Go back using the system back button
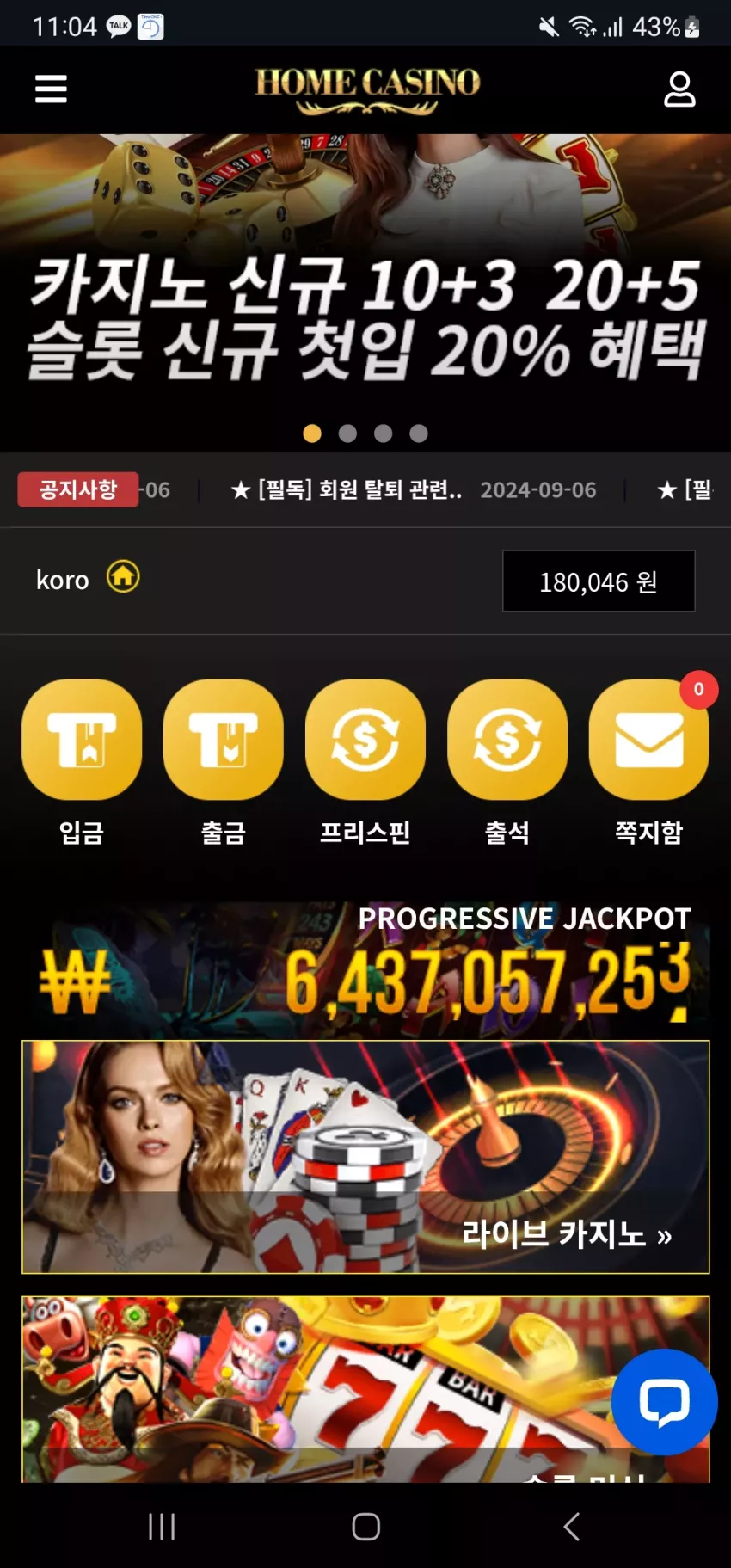 tap(571, 1527)
